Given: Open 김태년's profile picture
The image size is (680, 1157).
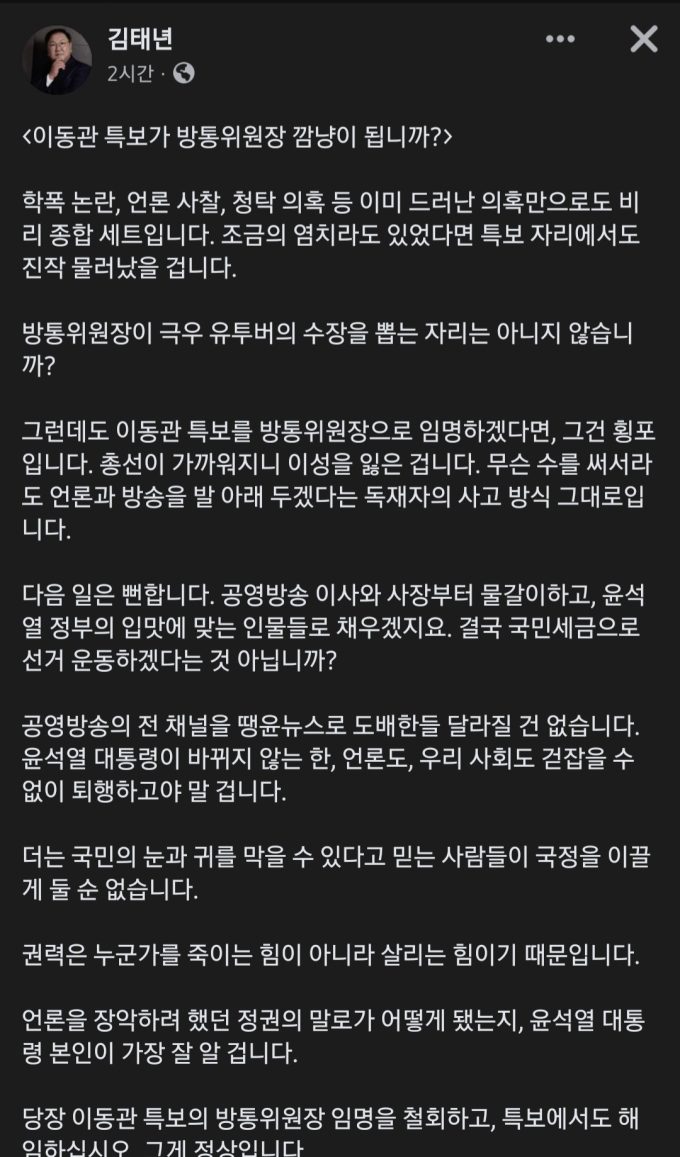Looking at the screenshot, I should 57,58.
